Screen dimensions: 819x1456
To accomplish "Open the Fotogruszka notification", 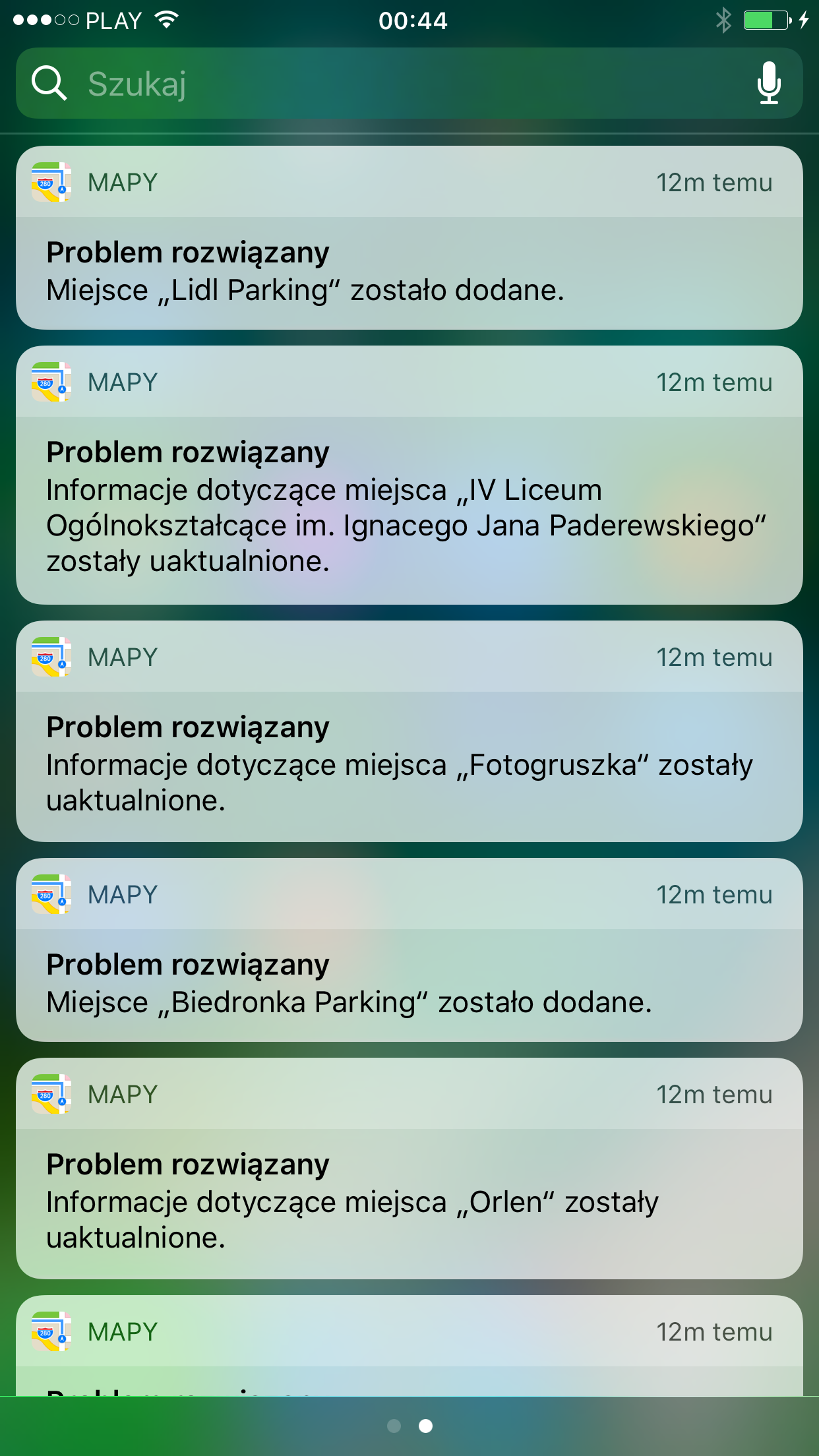I will point(409,765).
